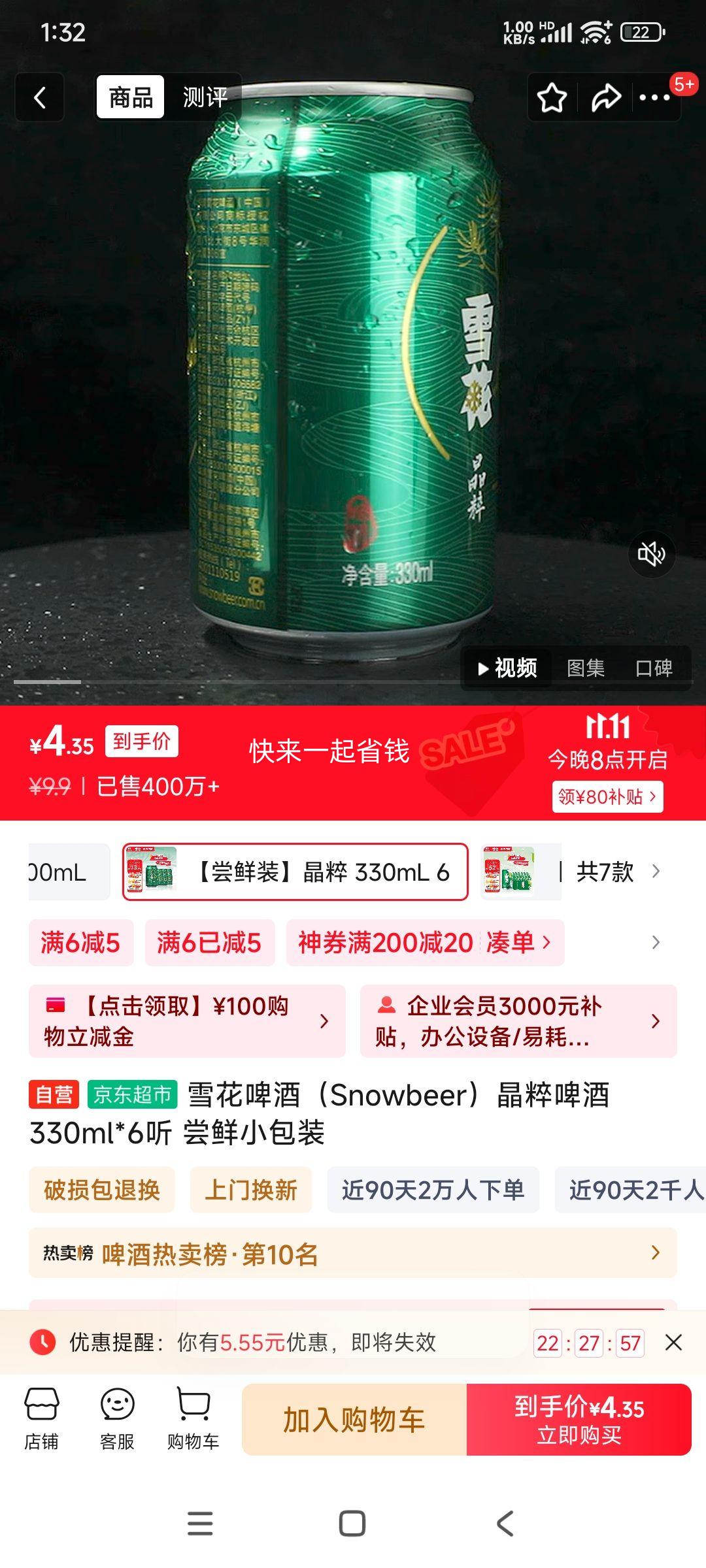The width and height of the screenshot is (706, 1568).
Task: Go back using the top-left arrow
Action: point(40,98)
